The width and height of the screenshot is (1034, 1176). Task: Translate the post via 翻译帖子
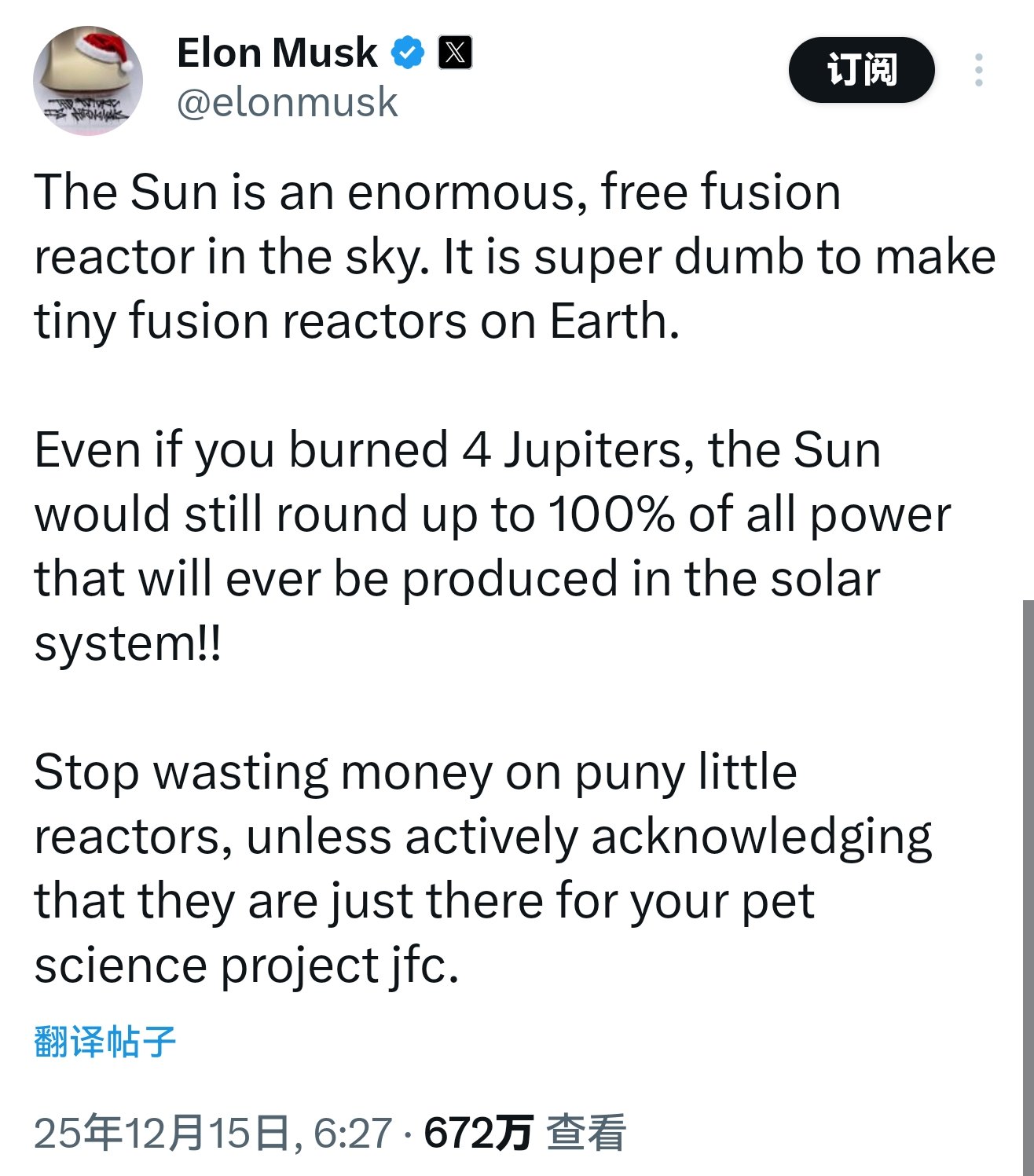[x=105, y=1042]
